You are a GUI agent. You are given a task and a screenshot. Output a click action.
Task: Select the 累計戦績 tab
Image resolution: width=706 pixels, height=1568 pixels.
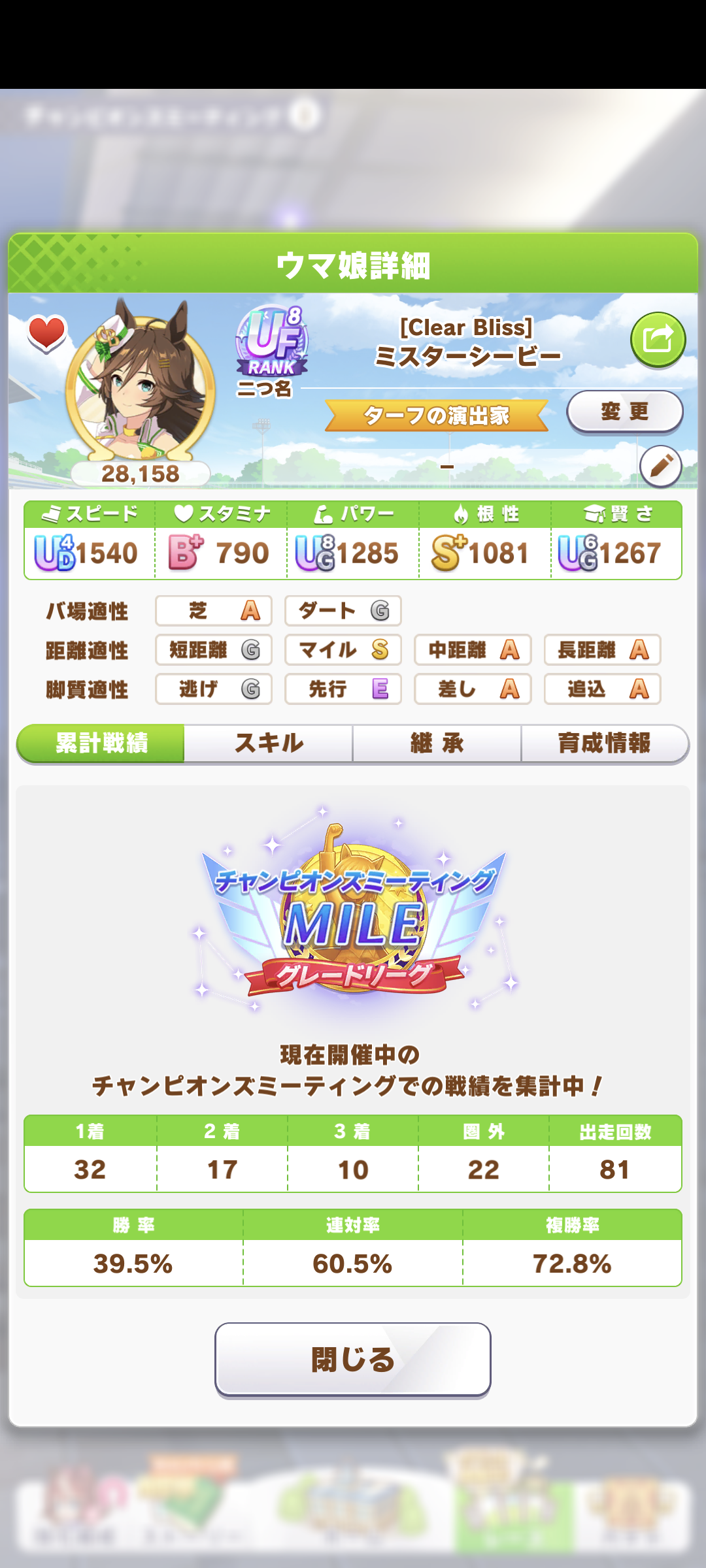[x=101, y=743]
